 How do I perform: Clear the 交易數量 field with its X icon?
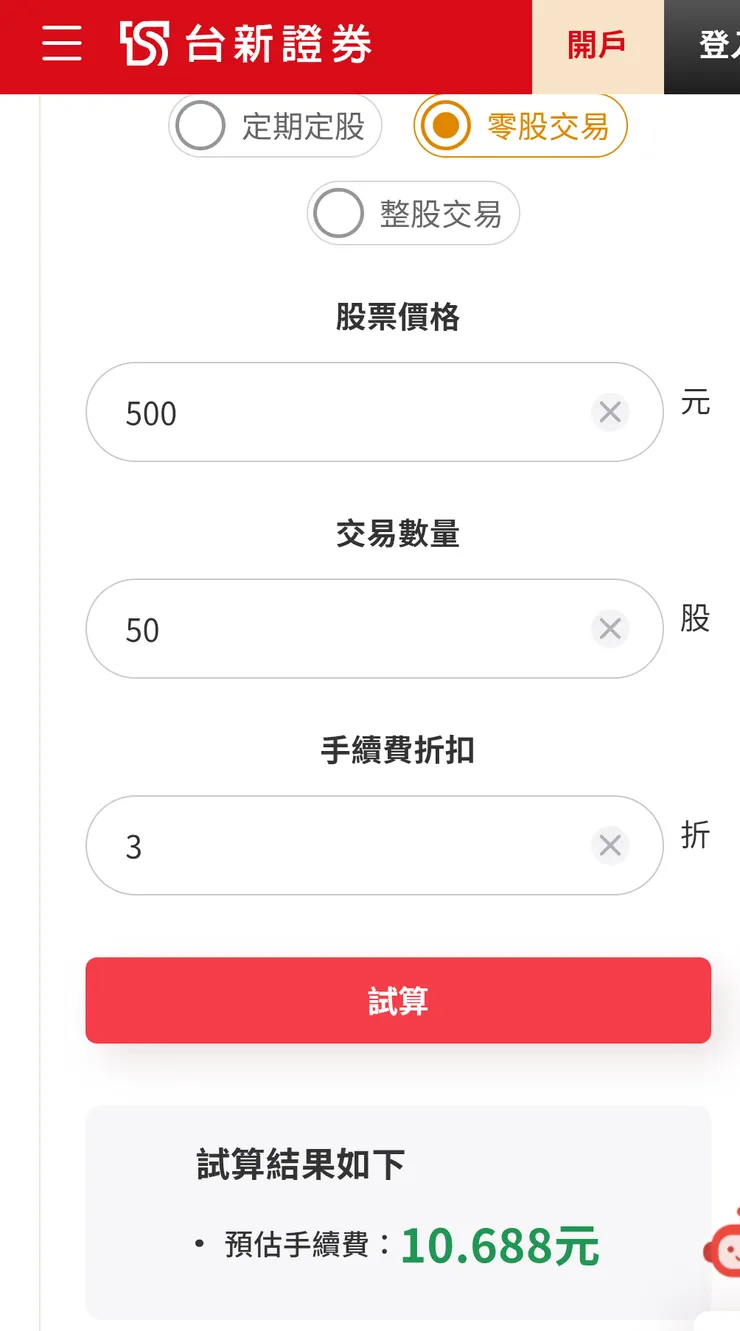(610, 629)
